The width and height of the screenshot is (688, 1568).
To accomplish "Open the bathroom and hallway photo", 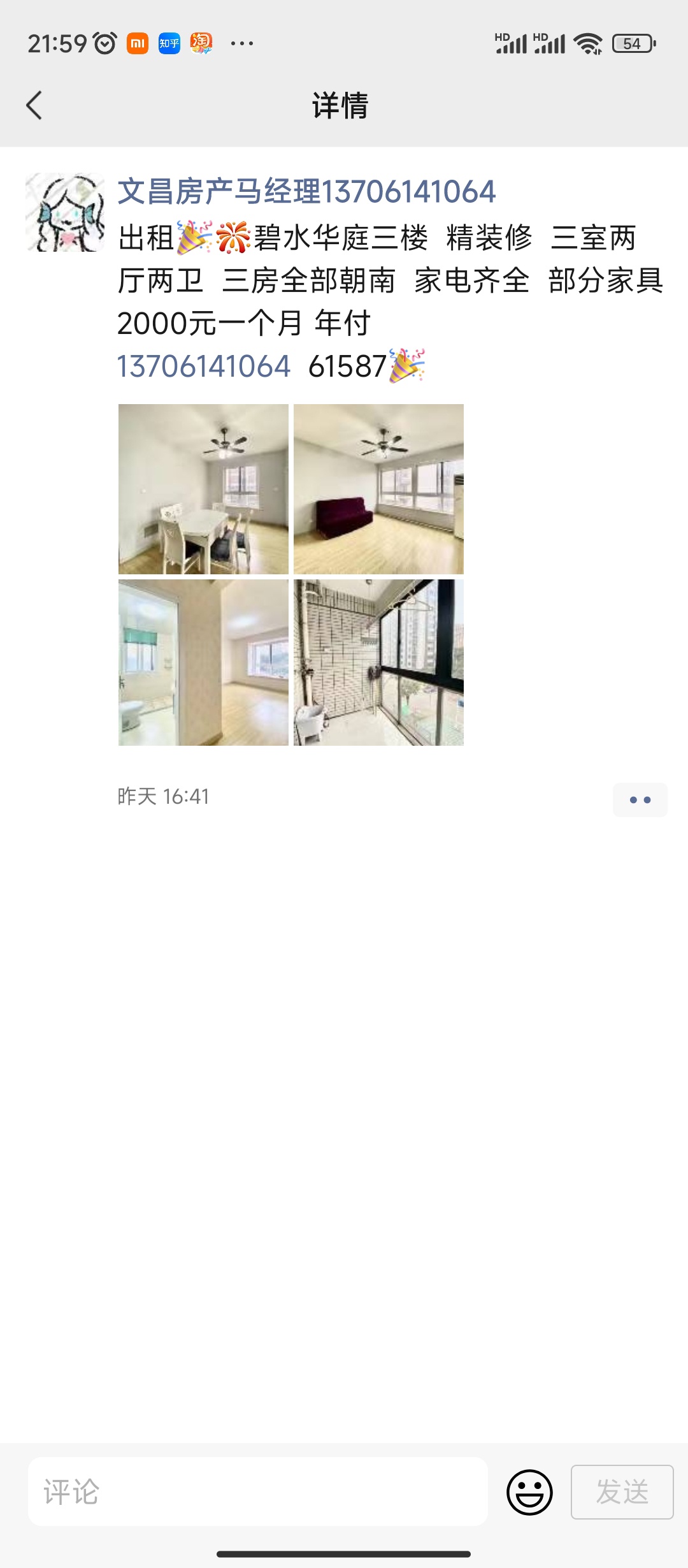I will pyautogui.click(x=203, y=662).
